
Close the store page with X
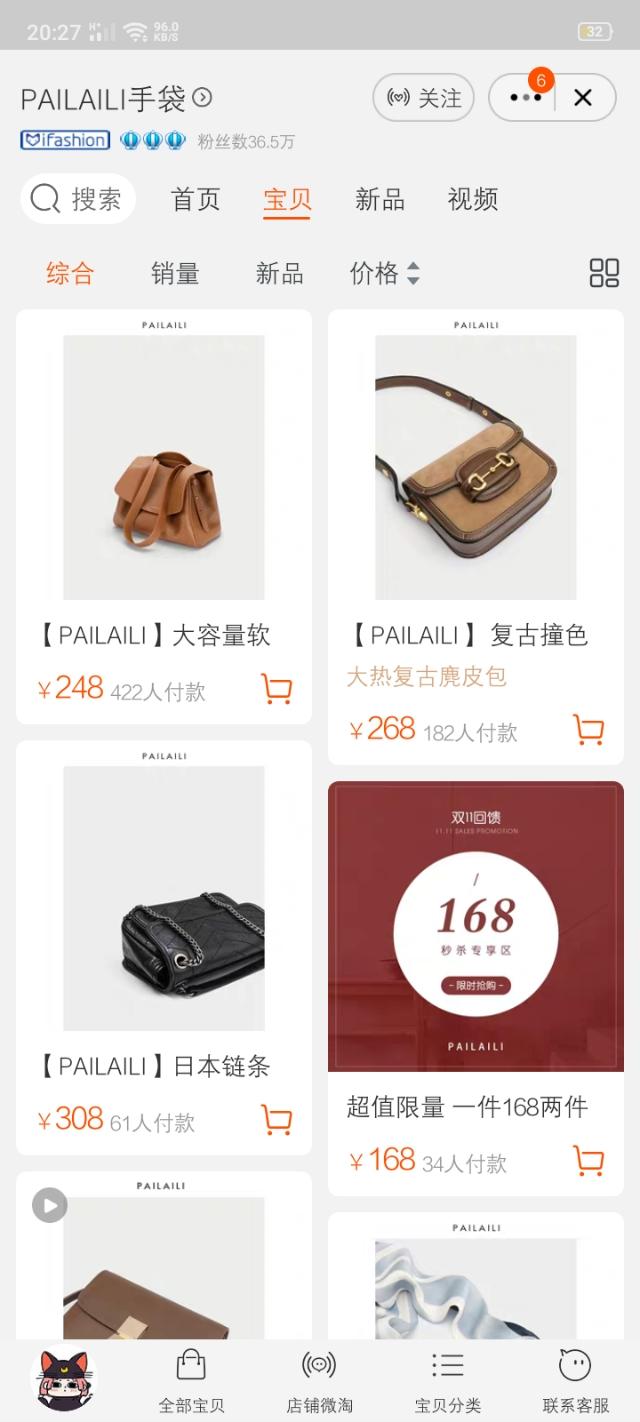[x=583, y=98]
